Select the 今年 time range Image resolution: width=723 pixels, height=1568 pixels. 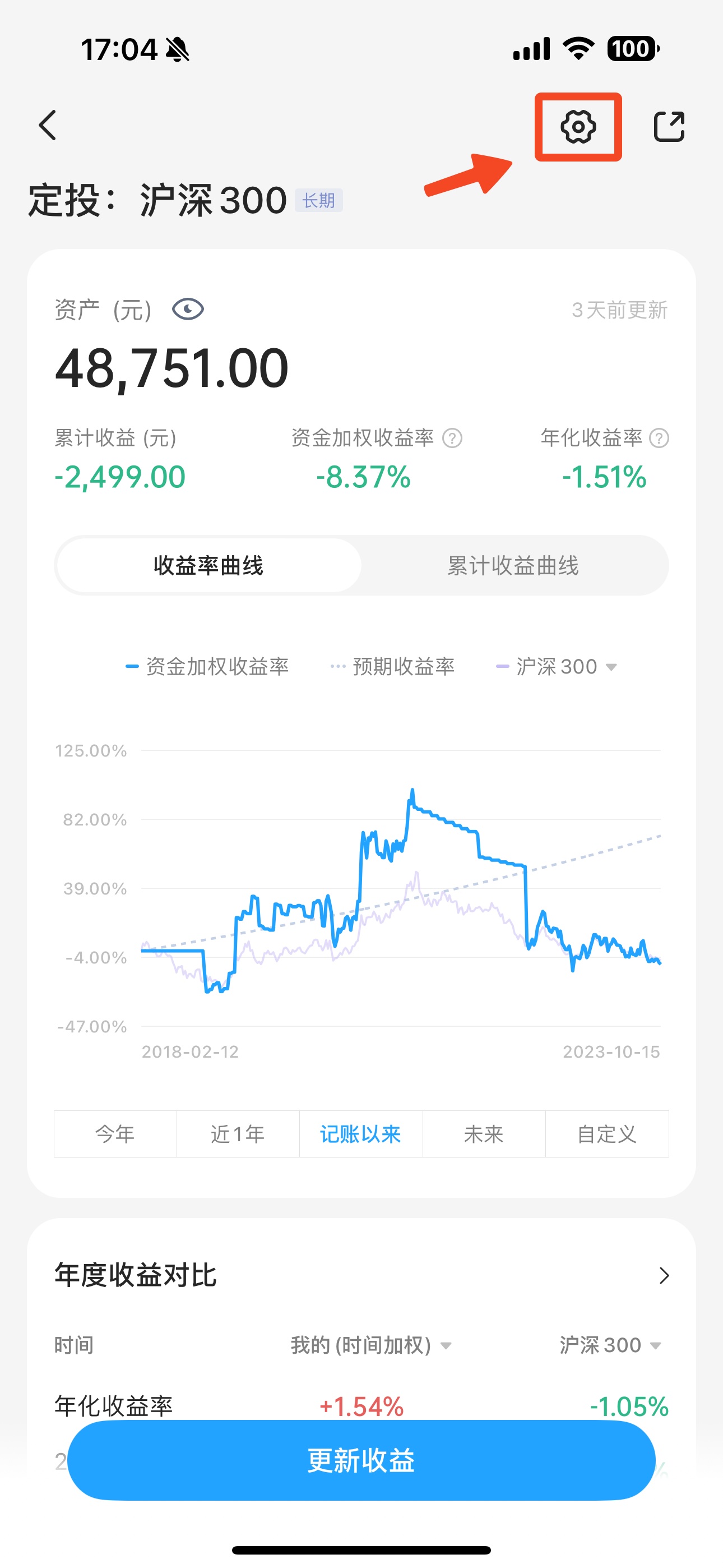115,1134
